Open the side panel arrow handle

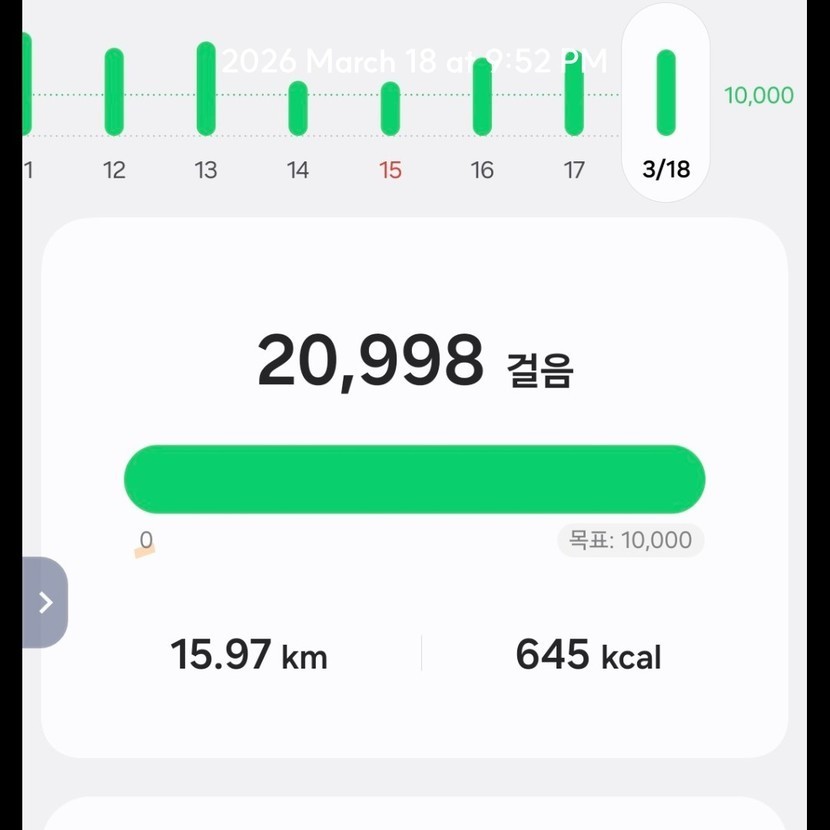[x=45, y=602]
